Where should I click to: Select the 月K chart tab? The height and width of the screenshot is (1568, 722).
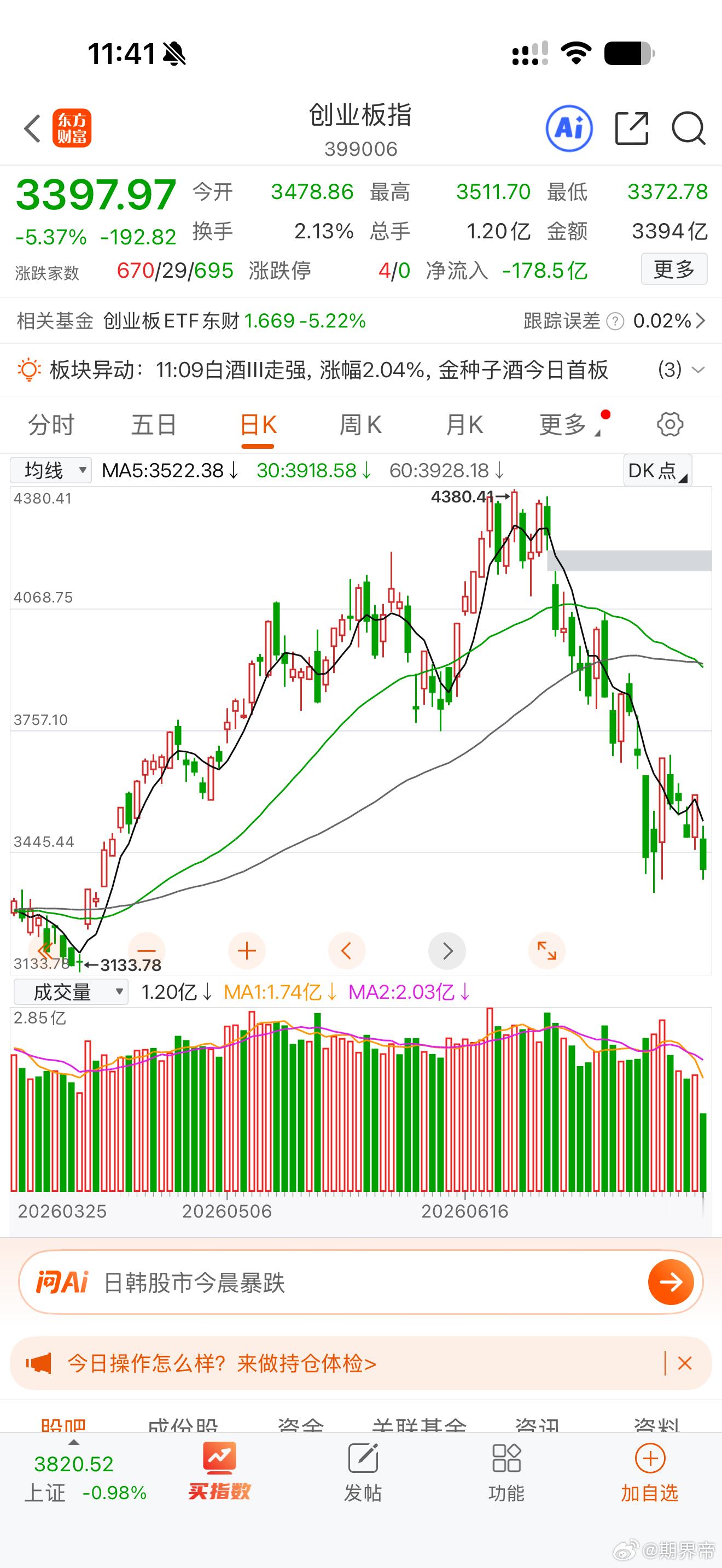click(x=464, y=424)
